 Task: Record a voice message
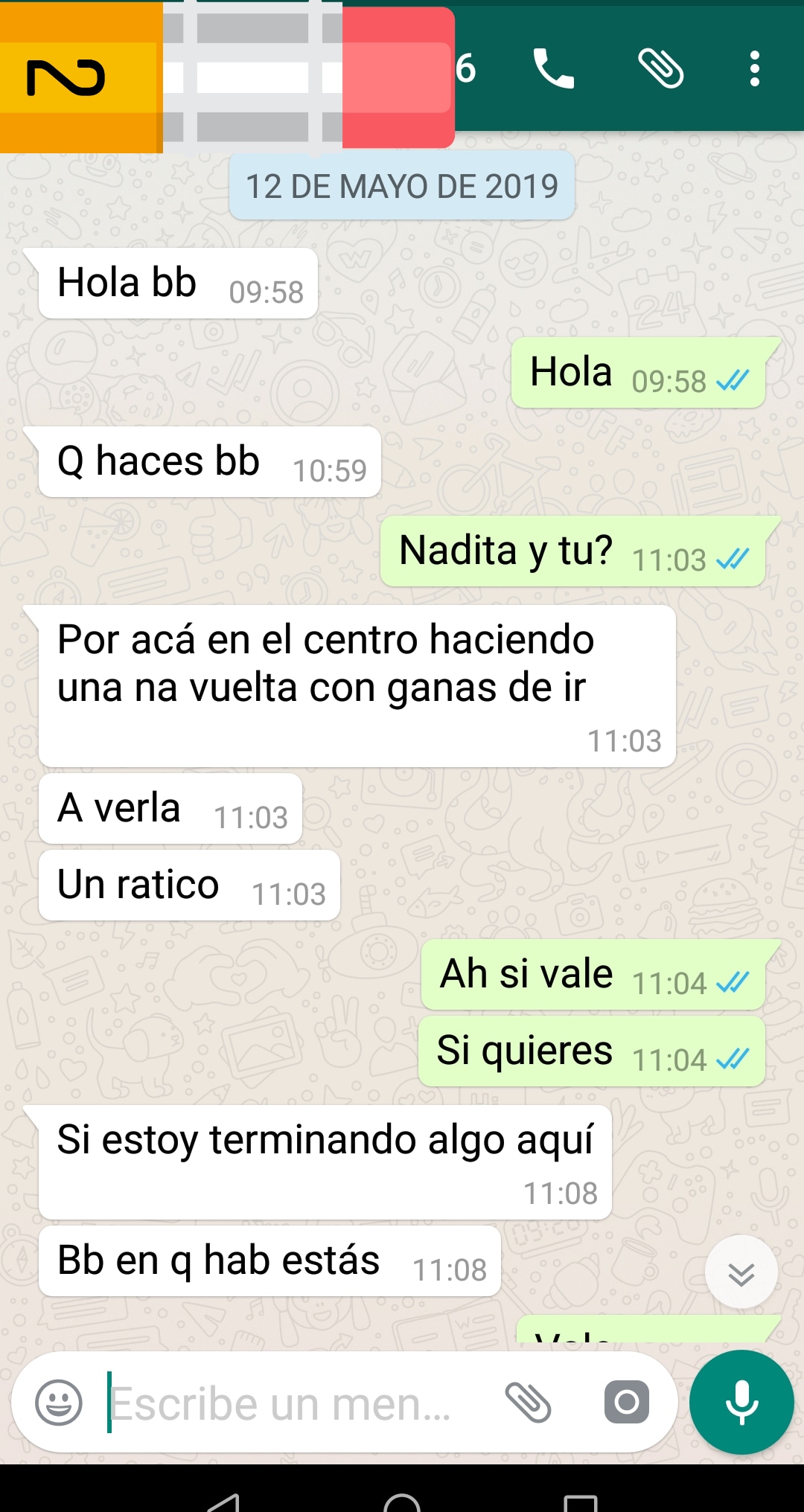[x=741, y=1403]
